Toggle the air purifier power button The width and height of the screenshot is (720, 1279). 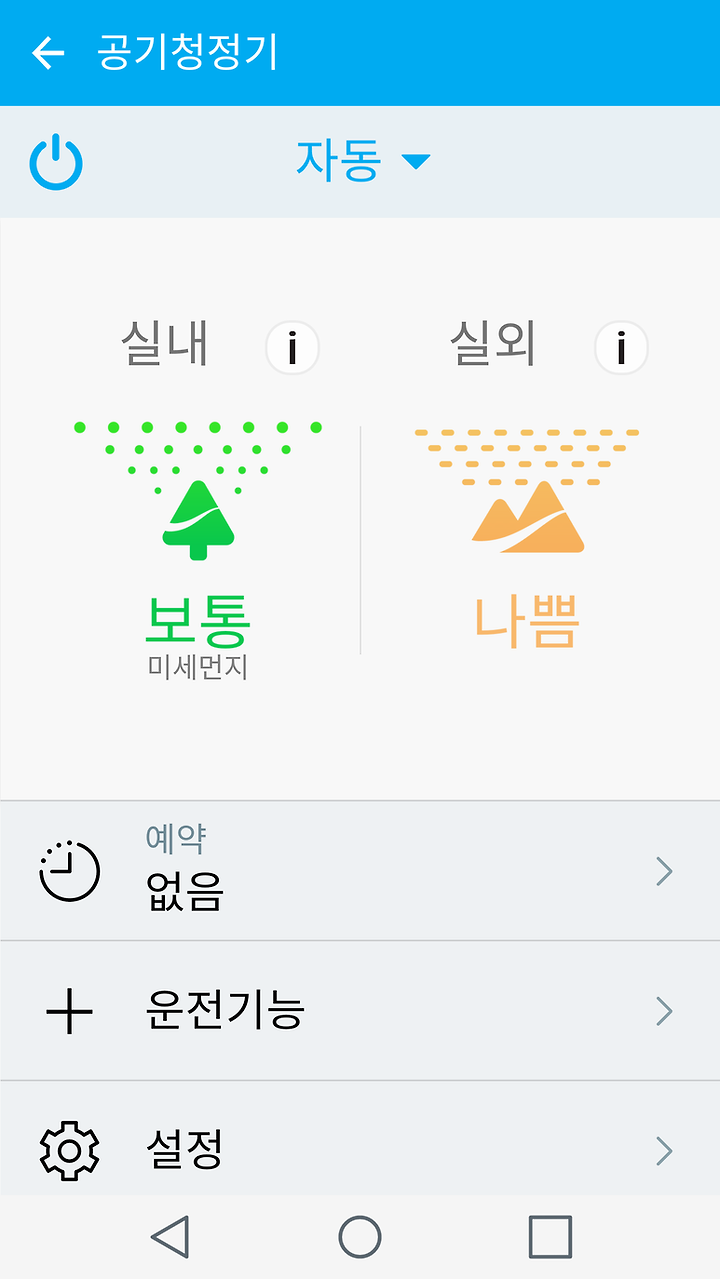[56, 162]
